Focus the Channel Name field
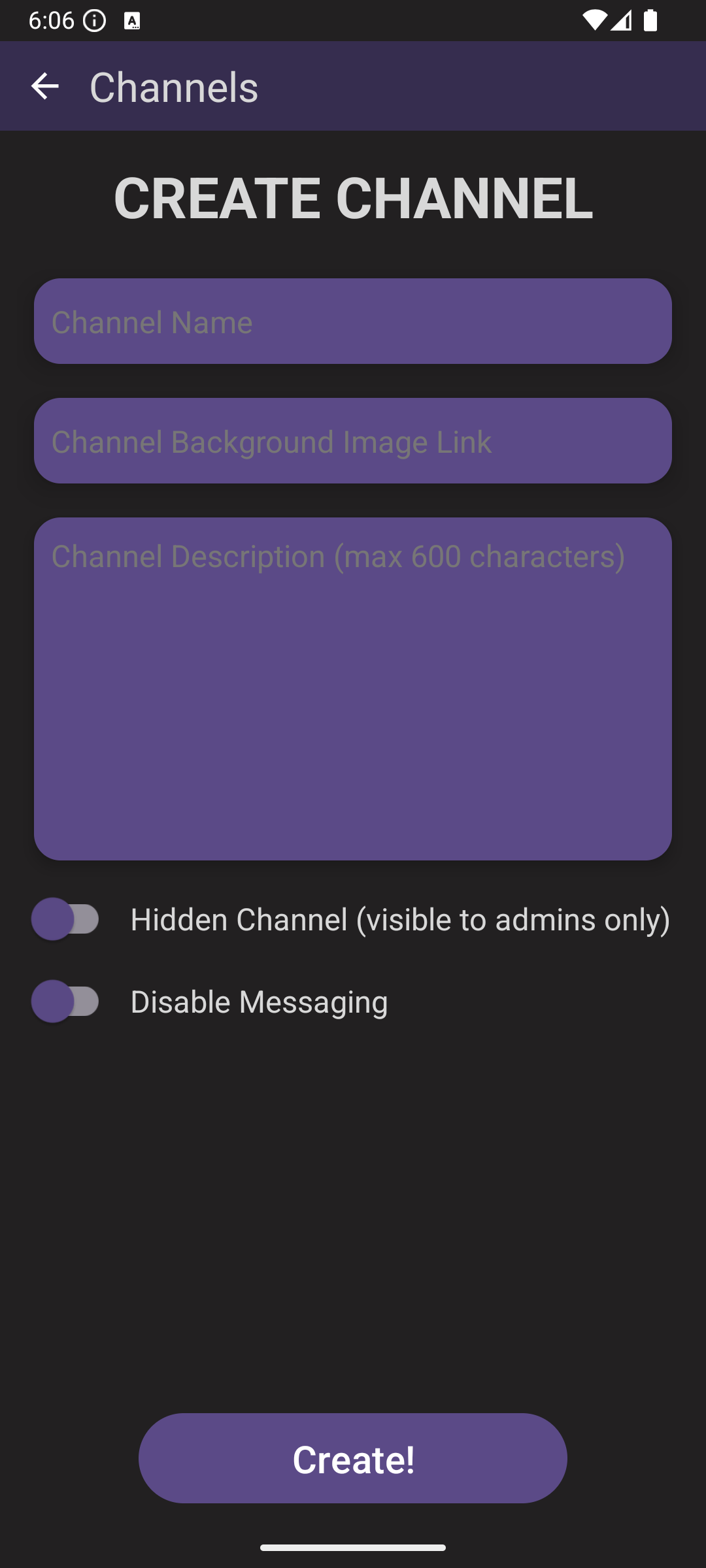The height and width of the screenshot is (1568, 706). point(353,321)
